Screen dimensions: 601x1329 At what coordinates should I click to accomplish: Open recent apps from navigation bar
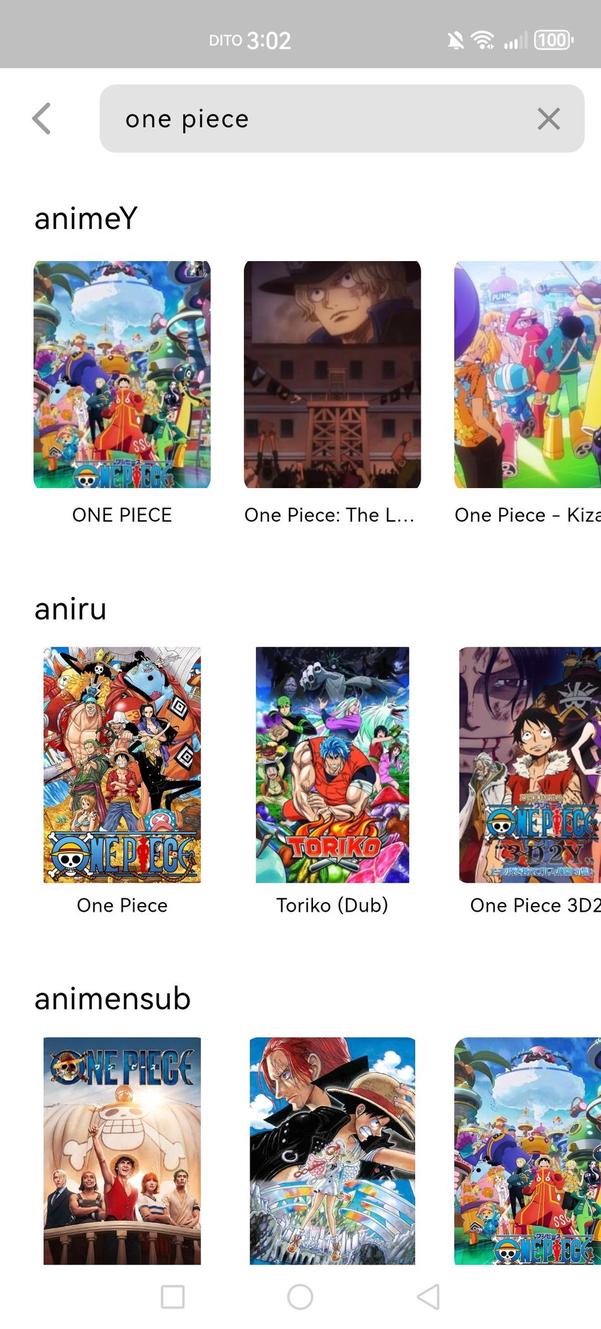tap(172, 1297)
